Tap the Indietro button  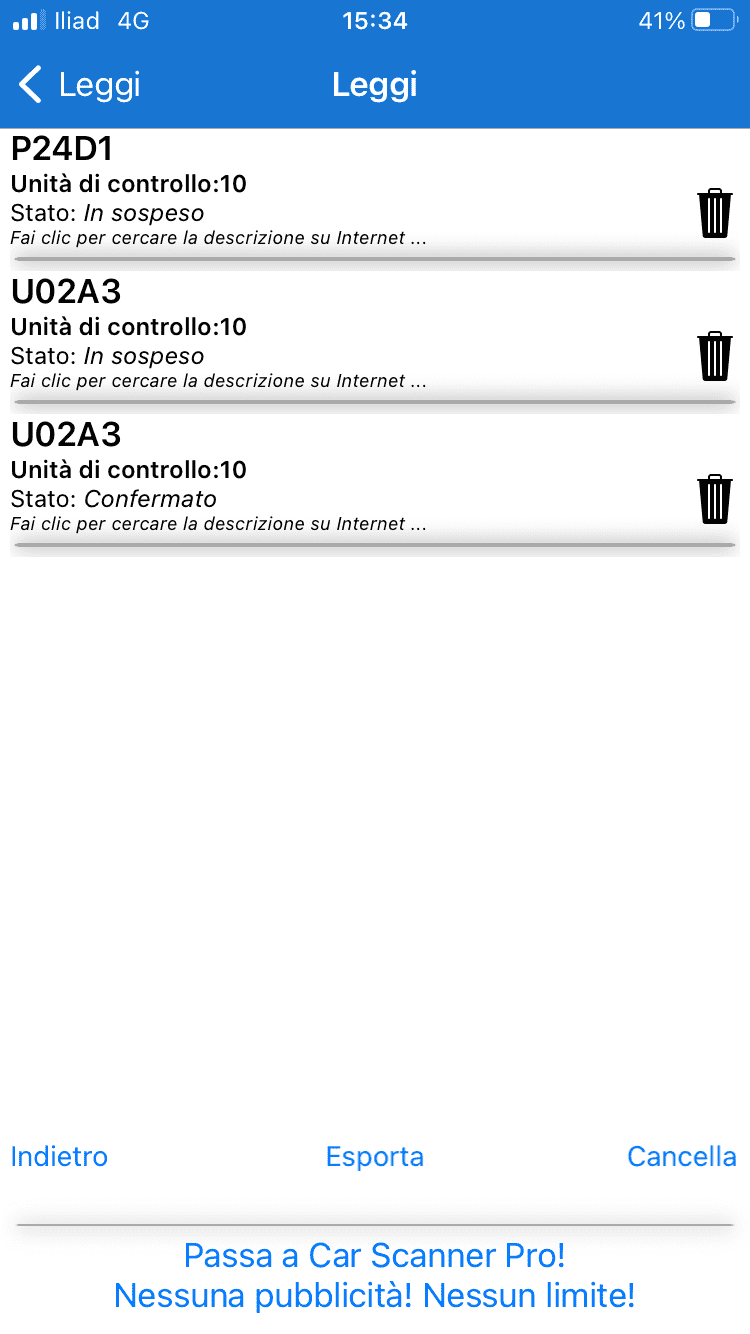coord(59,1157)
